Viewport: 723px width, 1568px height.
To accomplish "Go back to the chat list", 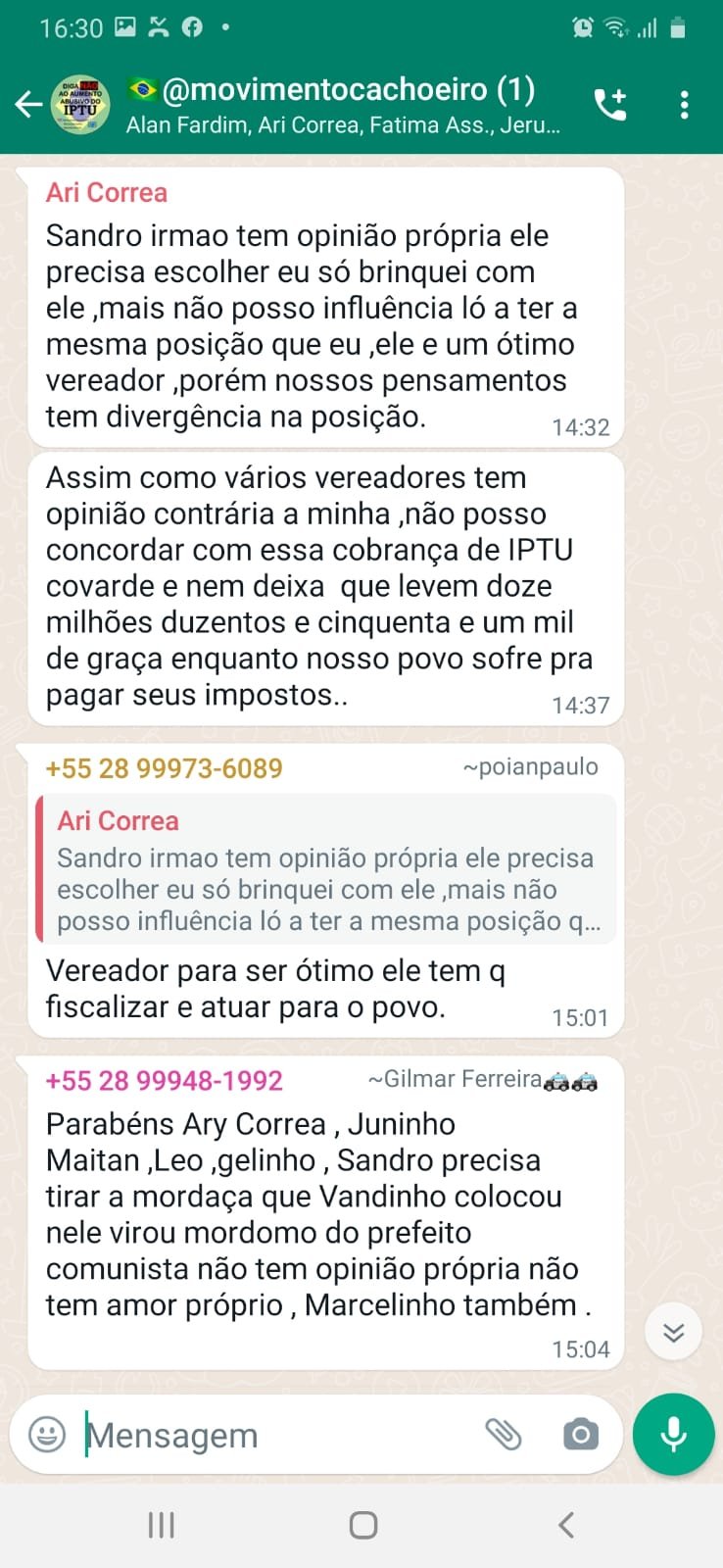I will (x=28, y=105).
